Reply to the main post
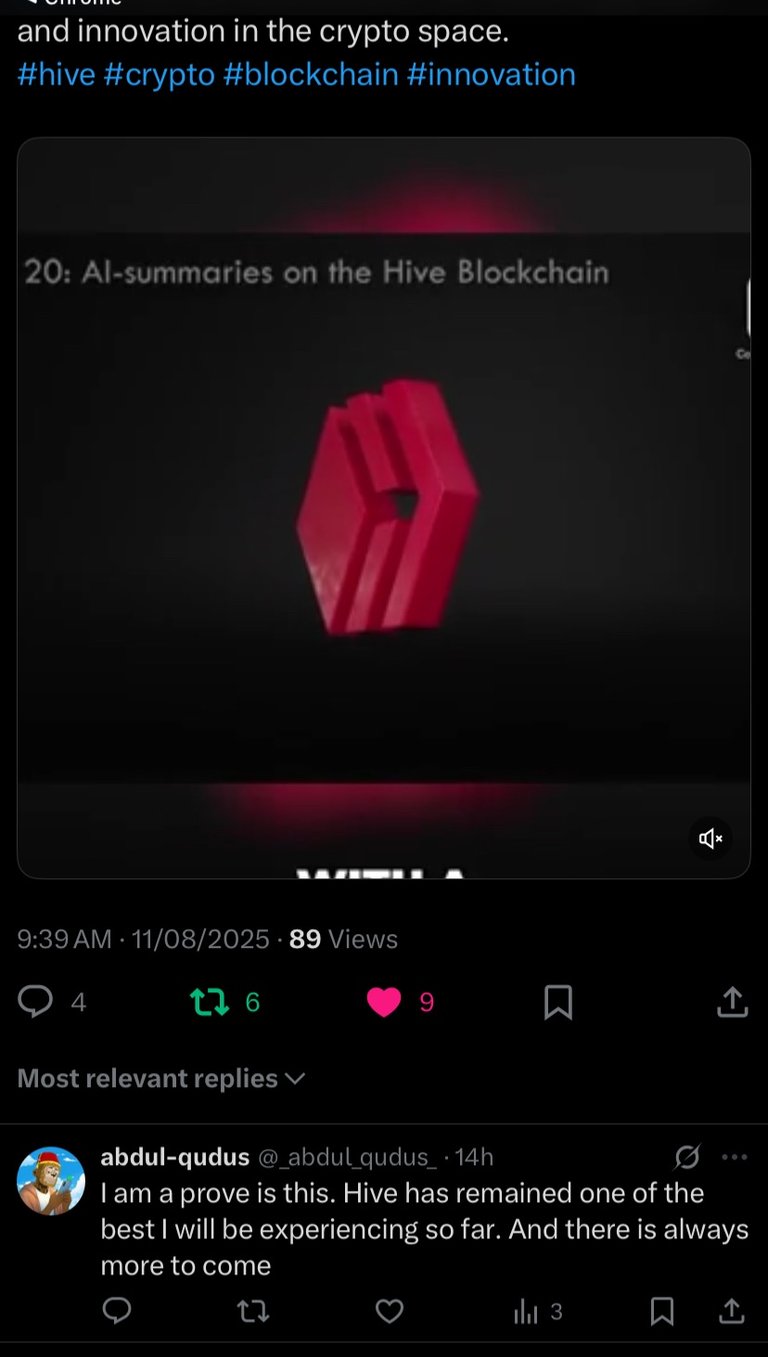 [36, 1001]
